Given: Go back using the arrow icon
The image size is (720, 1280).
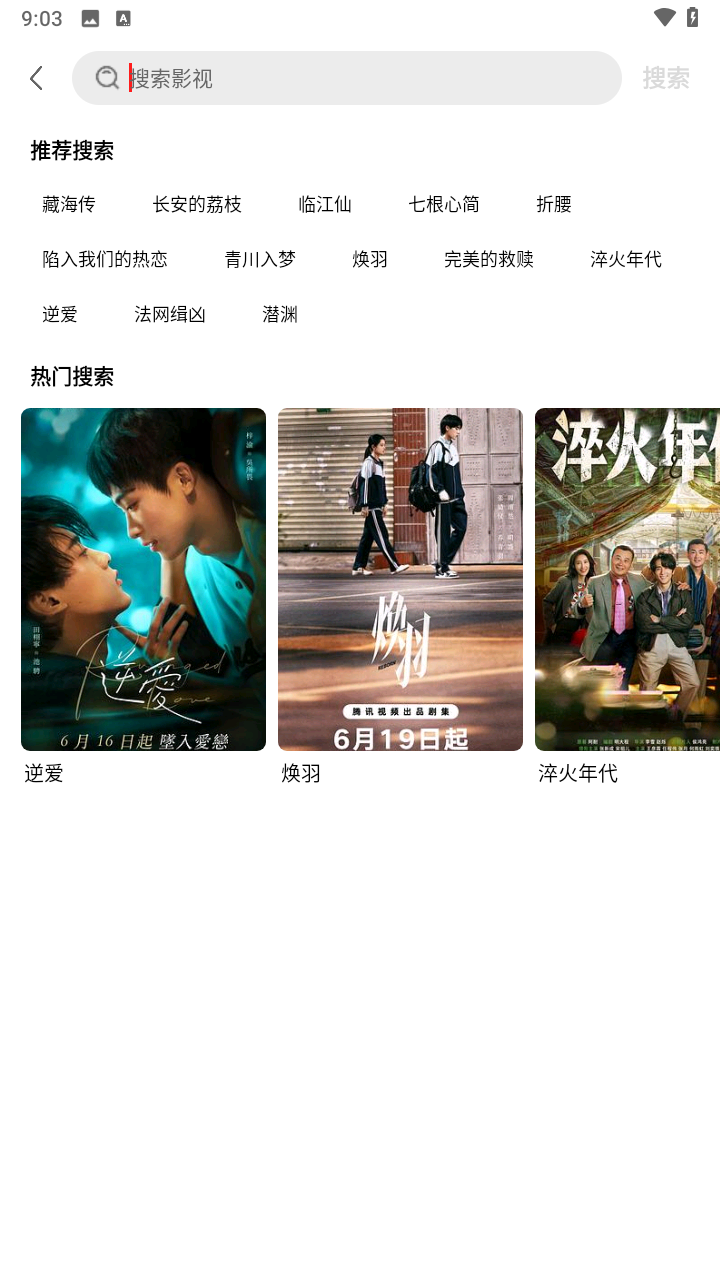Looking at the screenshot, I should point(37,78).
